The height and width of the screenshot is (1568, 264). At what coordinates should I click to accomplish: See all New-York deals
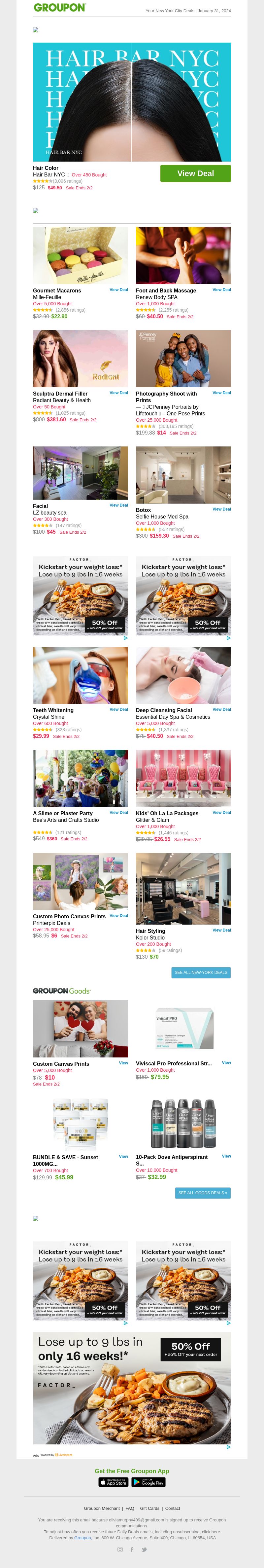(201, 972)
